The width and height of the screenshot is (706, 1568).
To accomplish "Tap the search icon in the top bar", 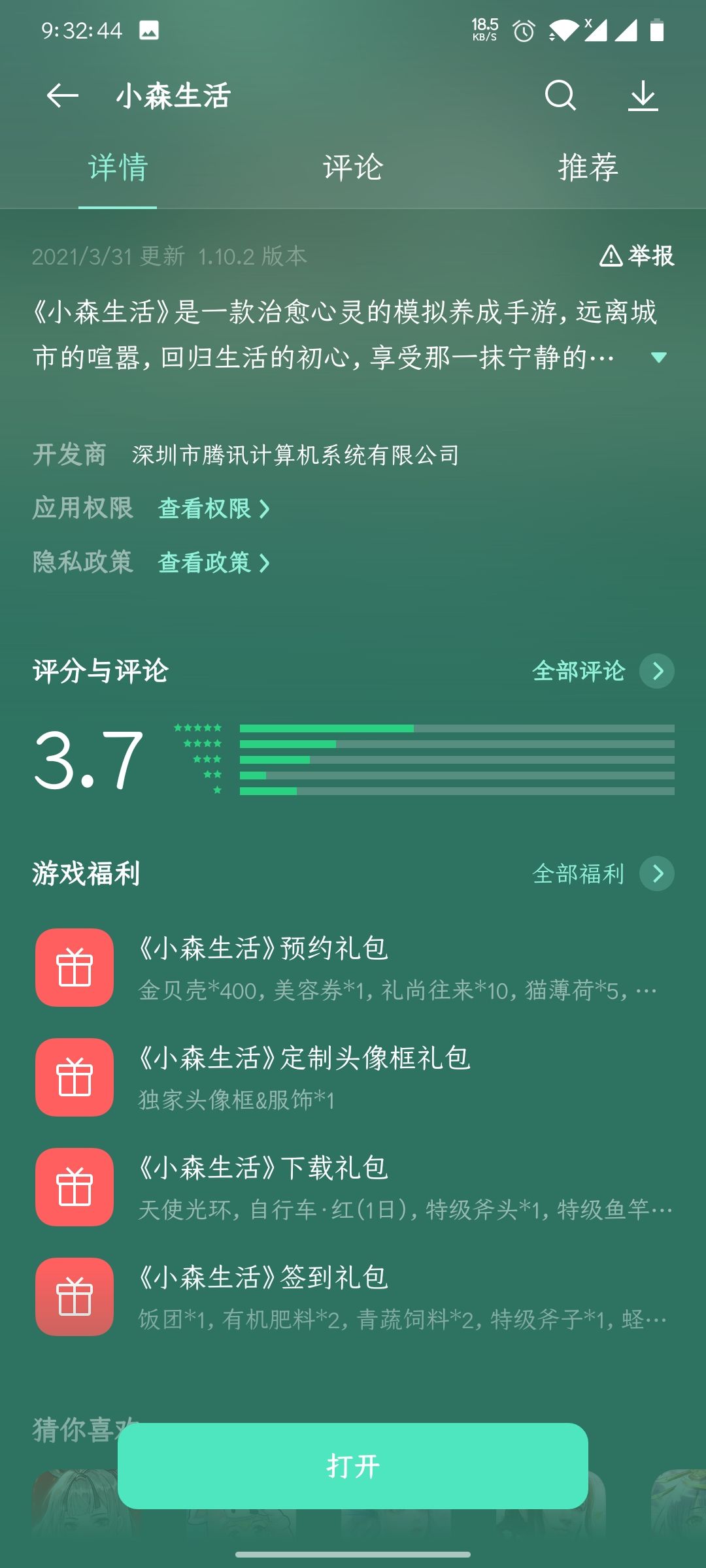I will click(x=561, y=97).
